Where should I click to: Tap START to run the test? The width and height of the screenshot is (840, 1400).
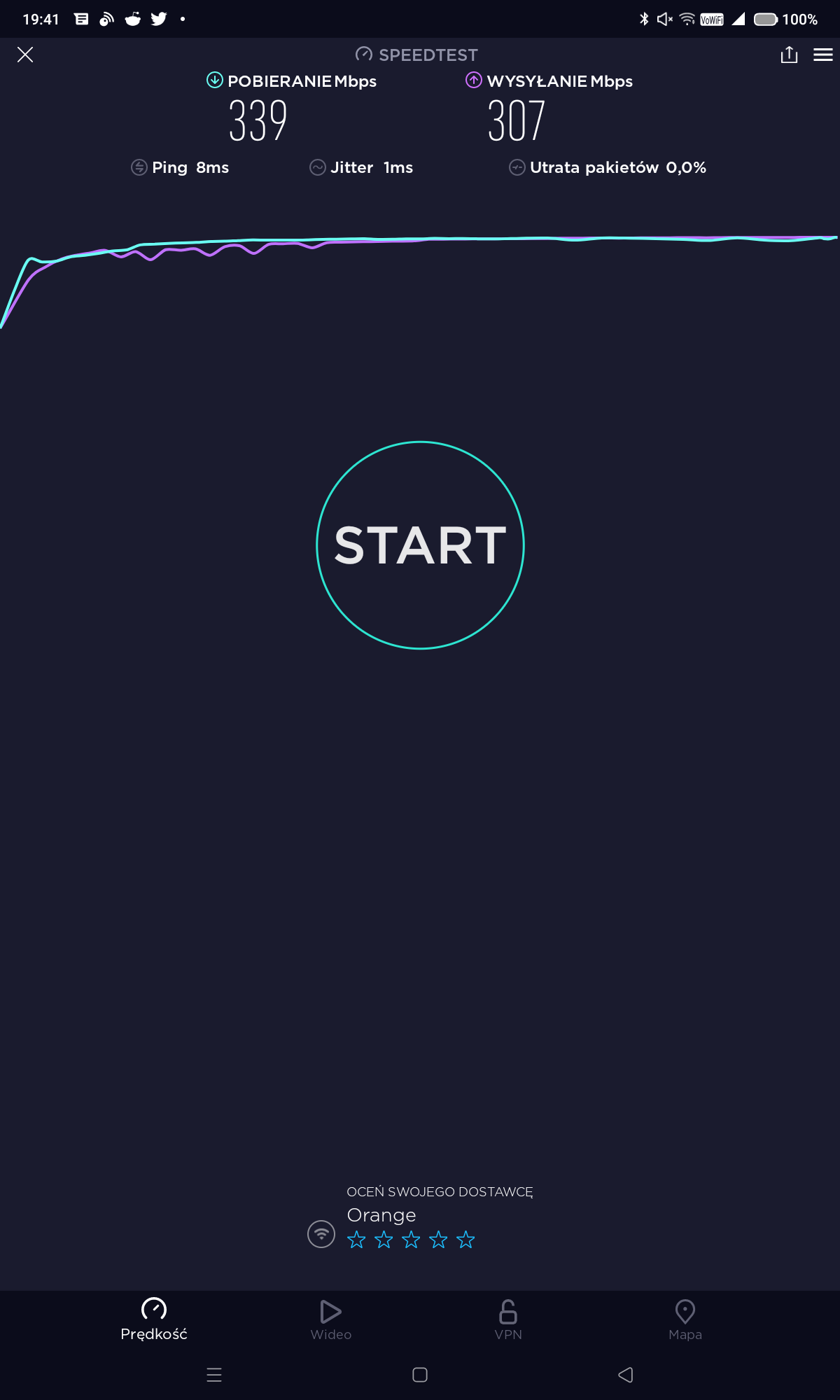(x=420, y=545)
